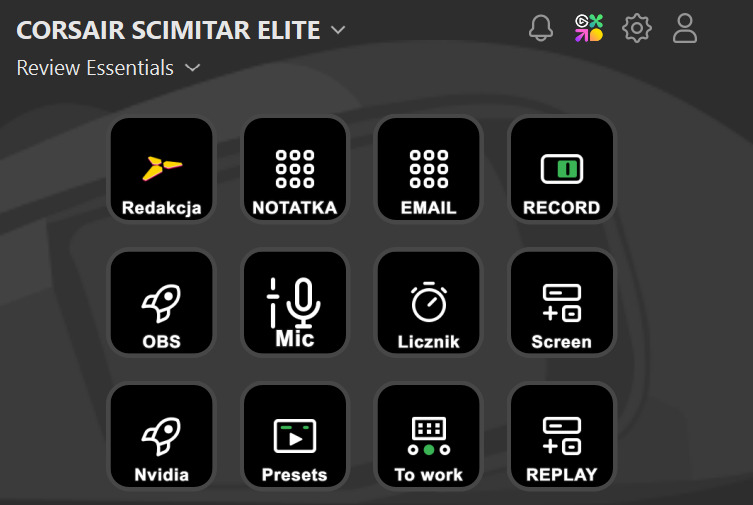Open the colorful marketplace icon
The image size is (753, 505).
tap(589, 28)
